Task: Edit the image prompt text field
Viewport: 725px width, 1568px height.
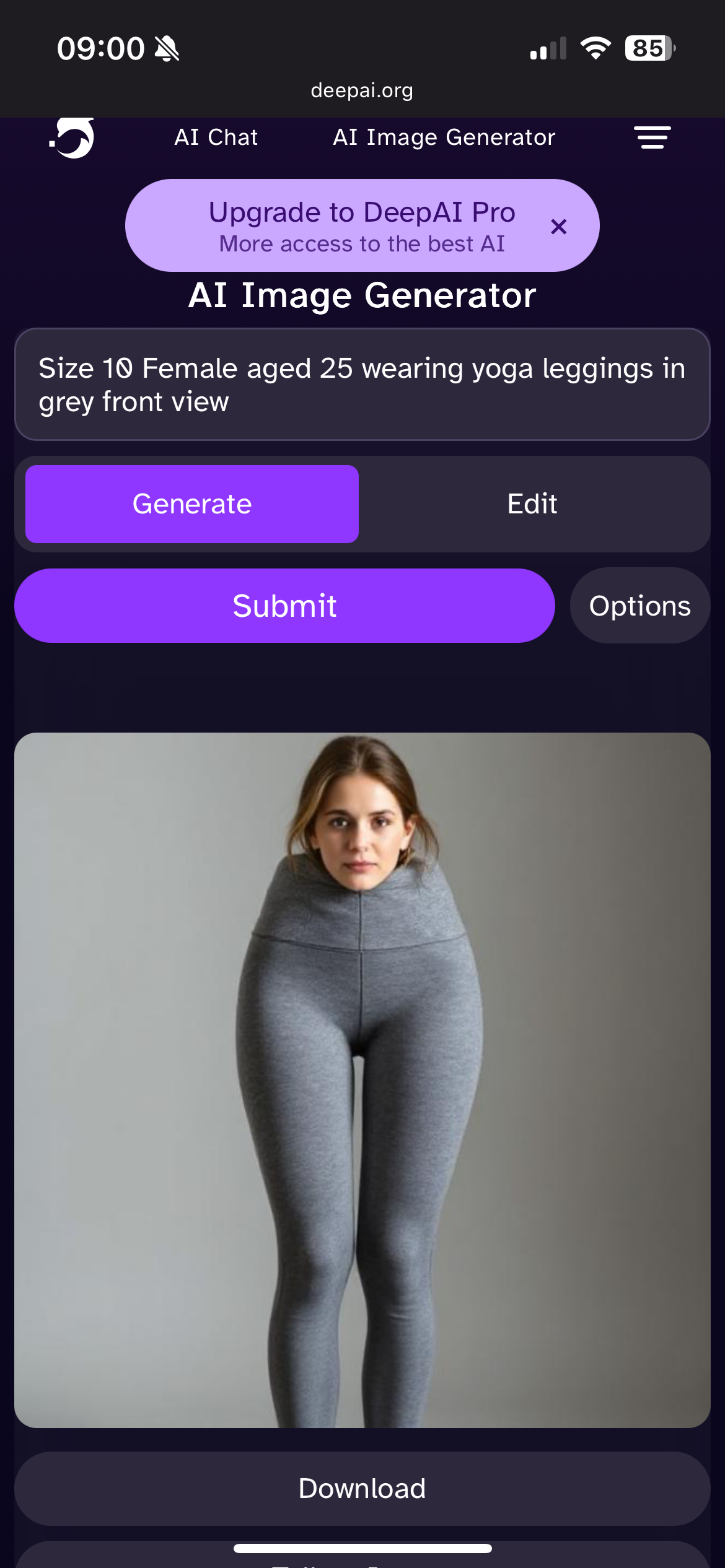Action: (x=362, y=385)
